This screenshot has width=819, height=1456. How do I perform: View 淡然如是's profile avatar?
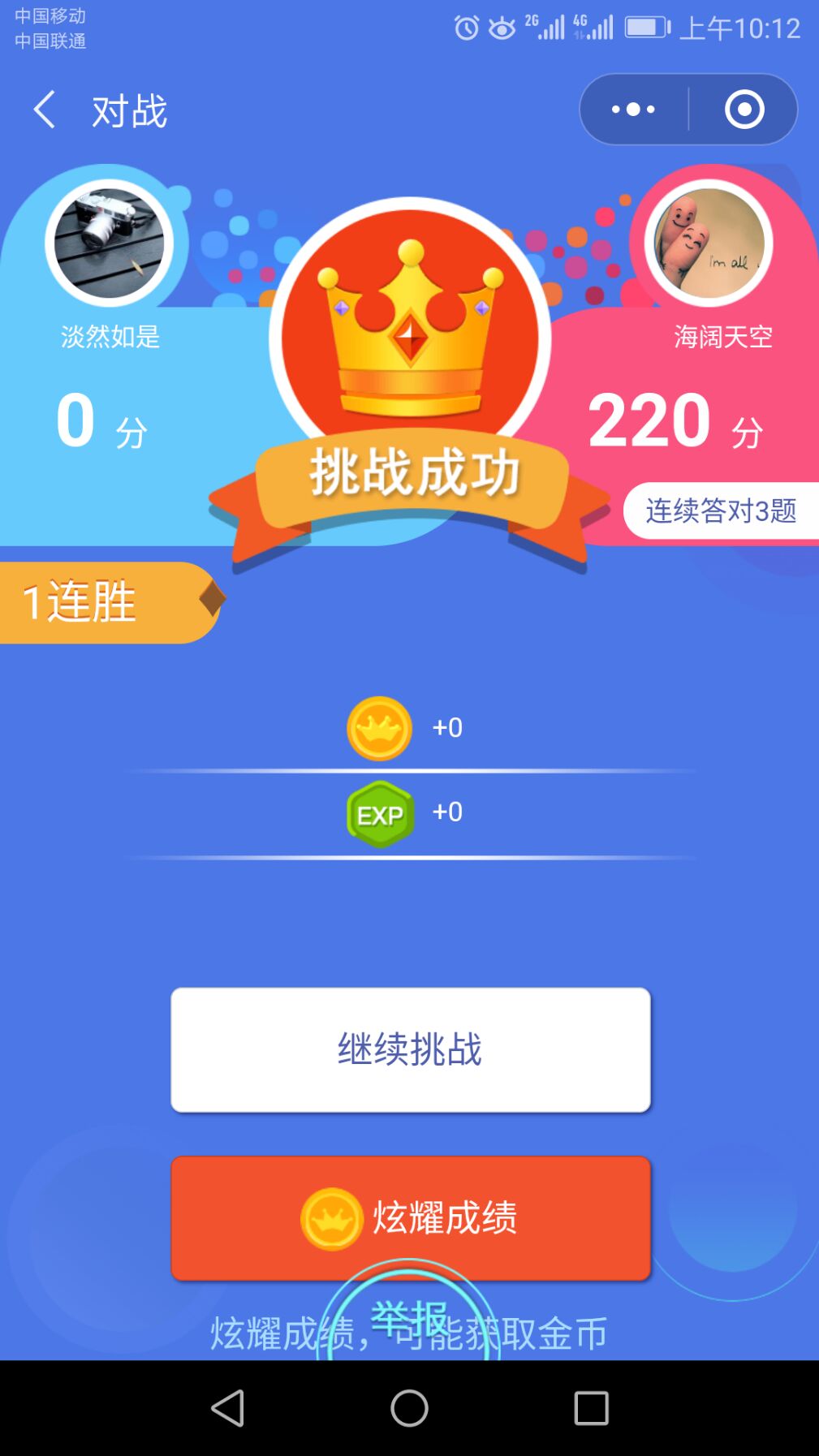tap(109, 243)
